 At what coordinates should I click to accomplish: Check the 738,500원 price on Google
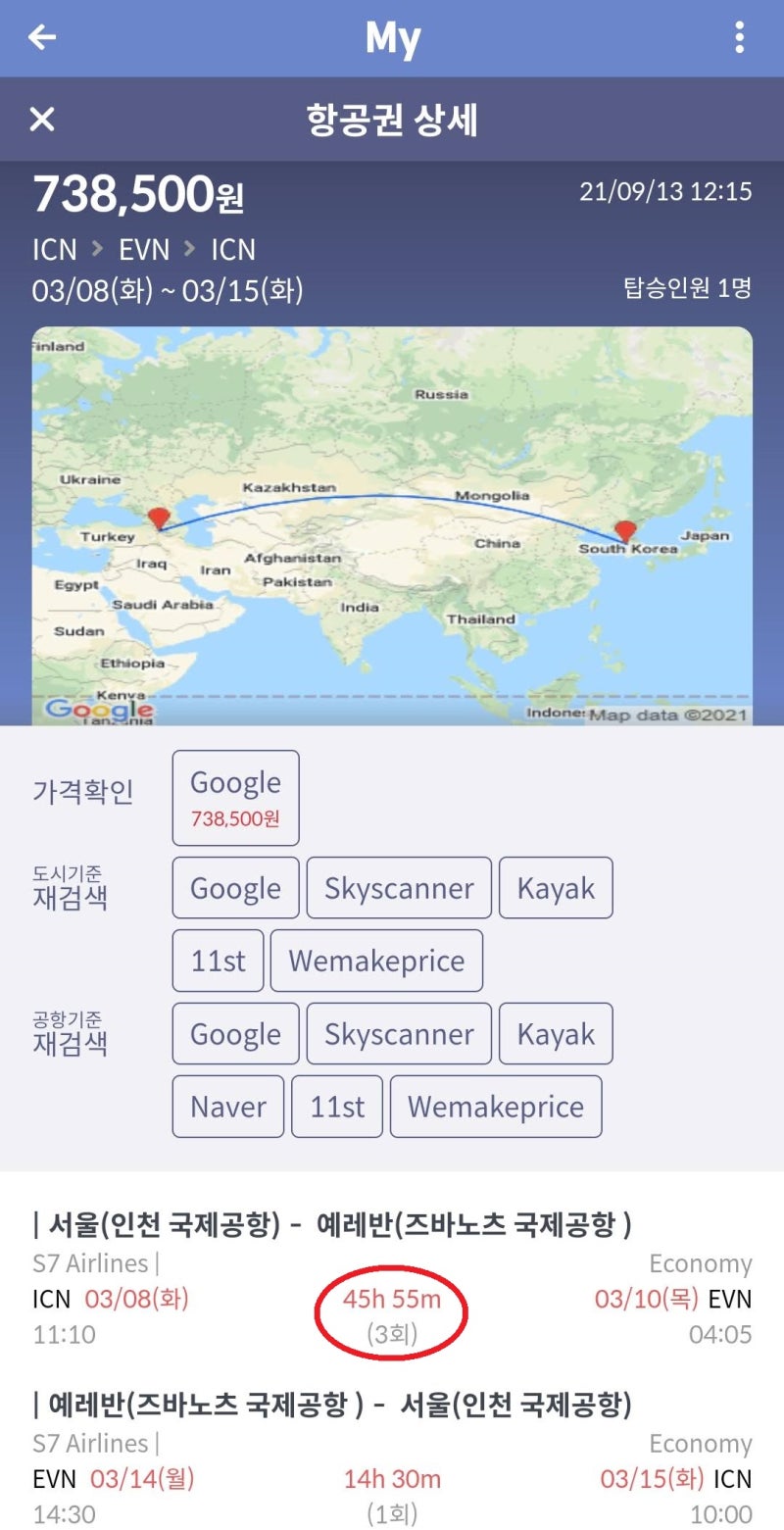[x=235, y=797]
